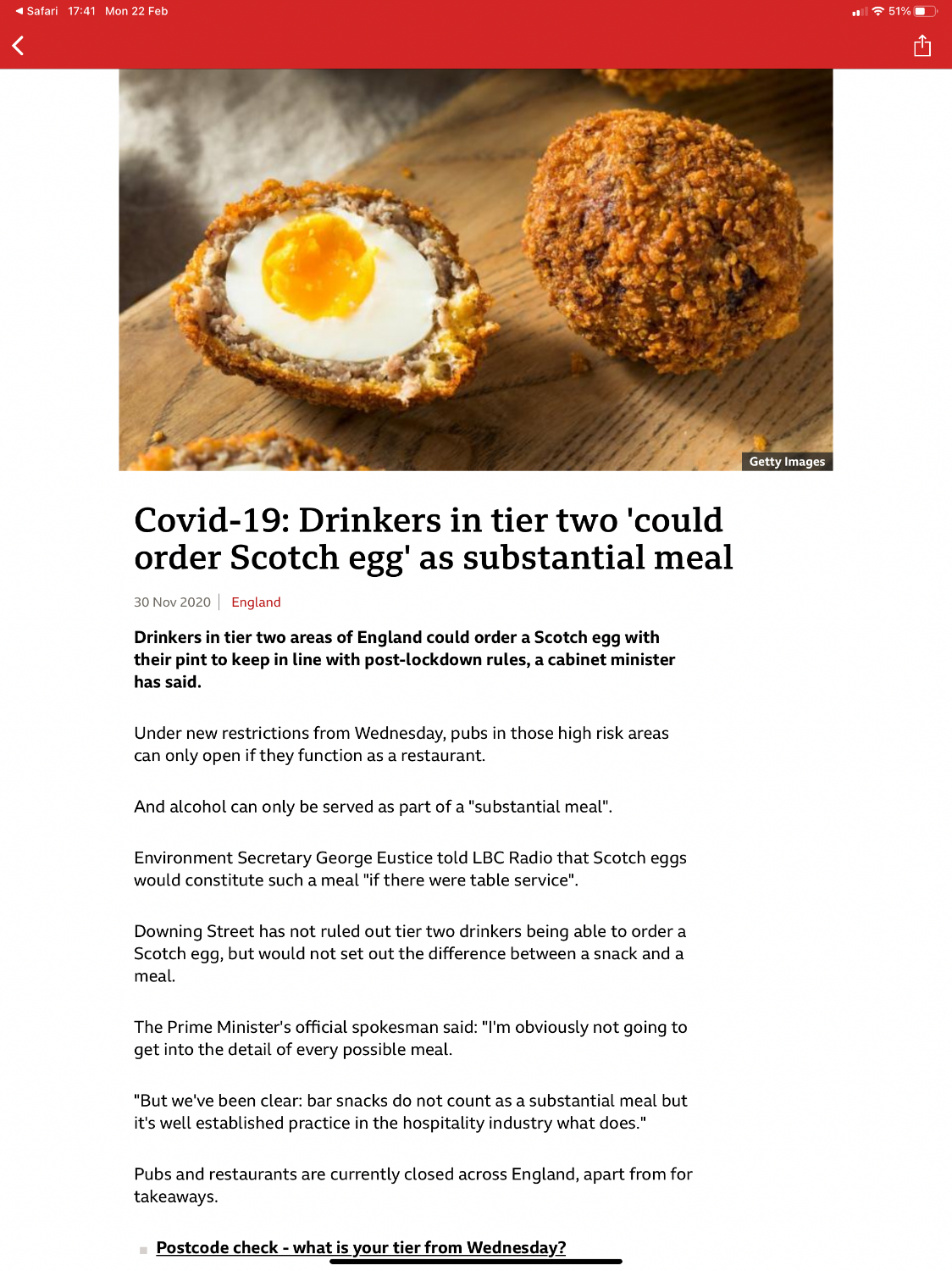Return to Safari via the breadcrumb
This screenshot has width=952, height=1271.
[36, 11]
